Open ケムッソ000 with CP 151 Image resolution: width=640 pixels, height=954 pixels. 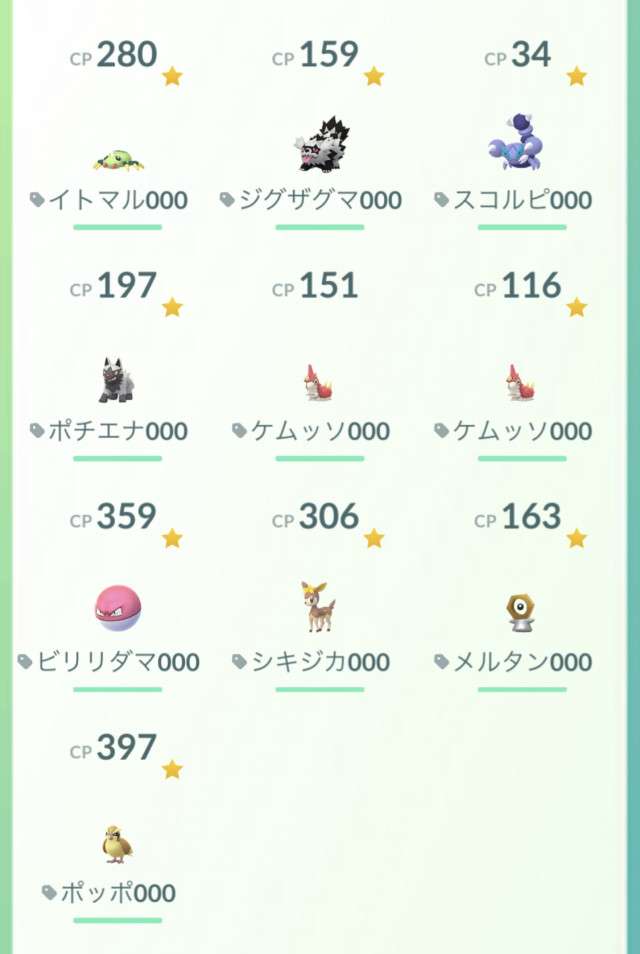(x=320, y=383)
